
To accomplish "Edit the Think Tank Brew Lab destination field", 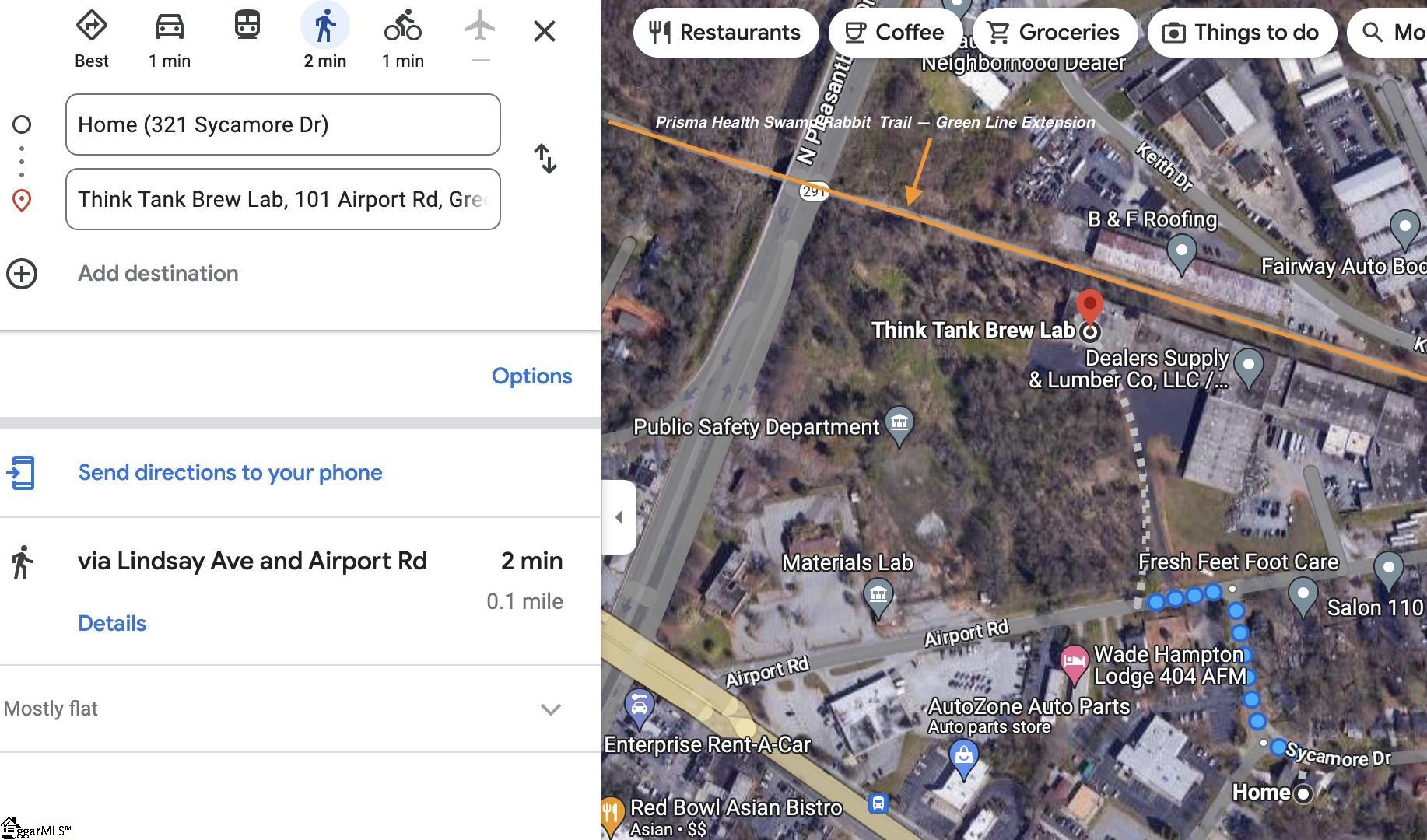I will pyautogui.click(x=282, y=199).
